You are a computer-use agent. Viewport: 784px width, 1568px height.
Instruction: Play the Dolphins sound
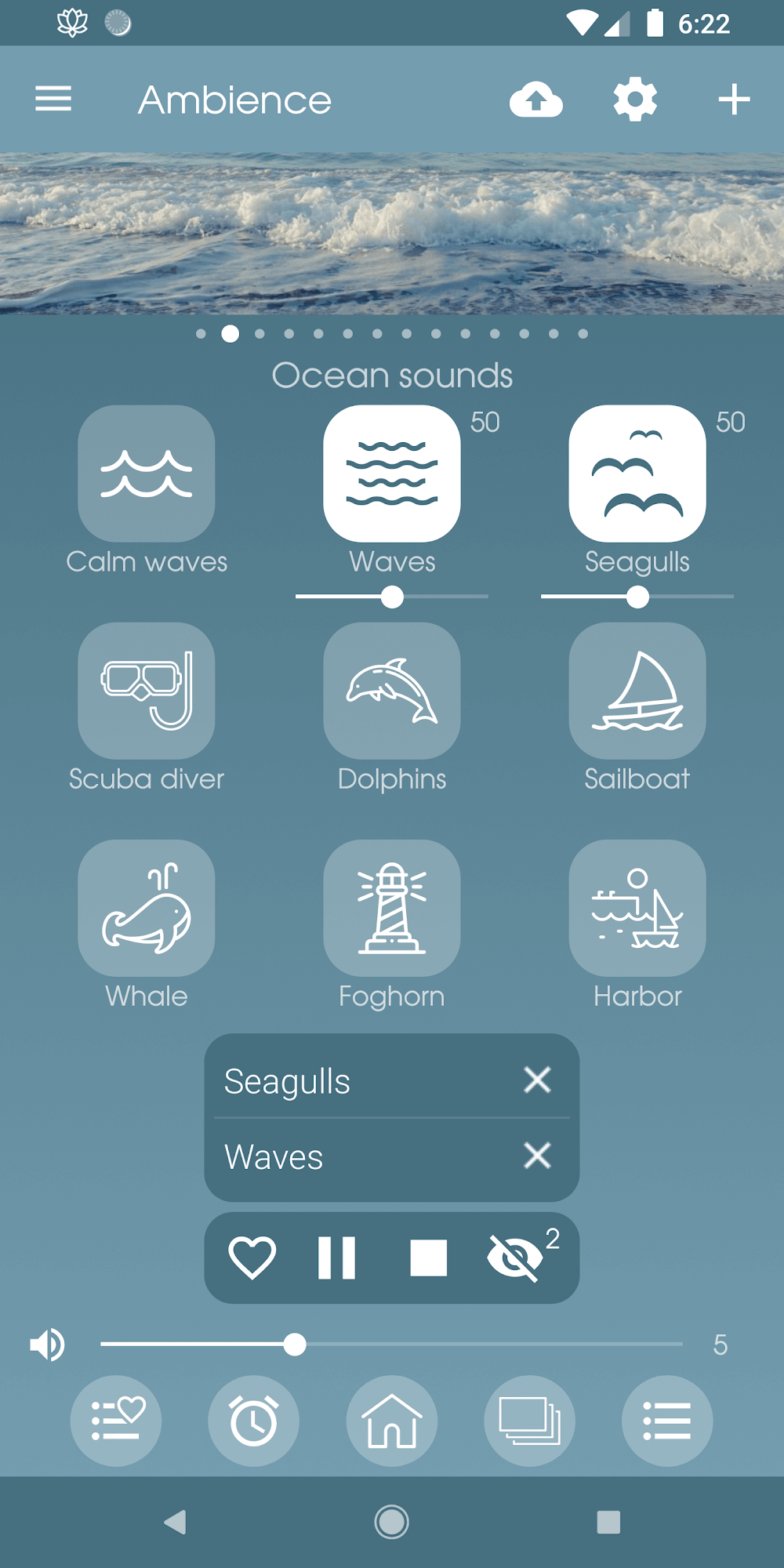point(392,691)
